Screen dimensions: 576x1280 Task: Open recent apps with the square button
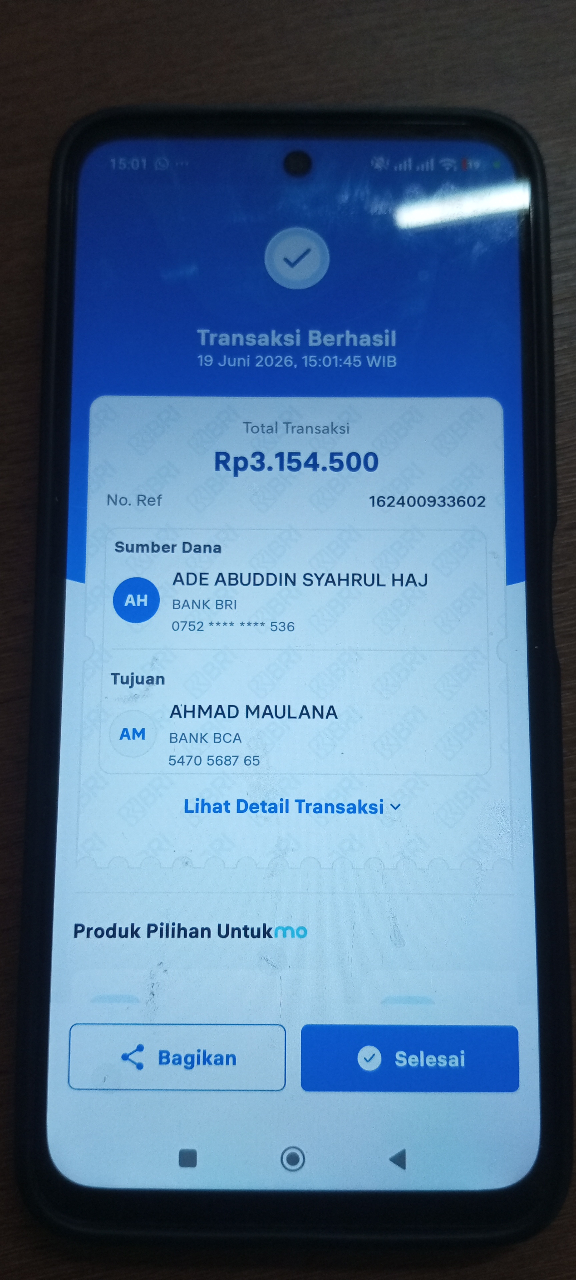point(187,1158)
